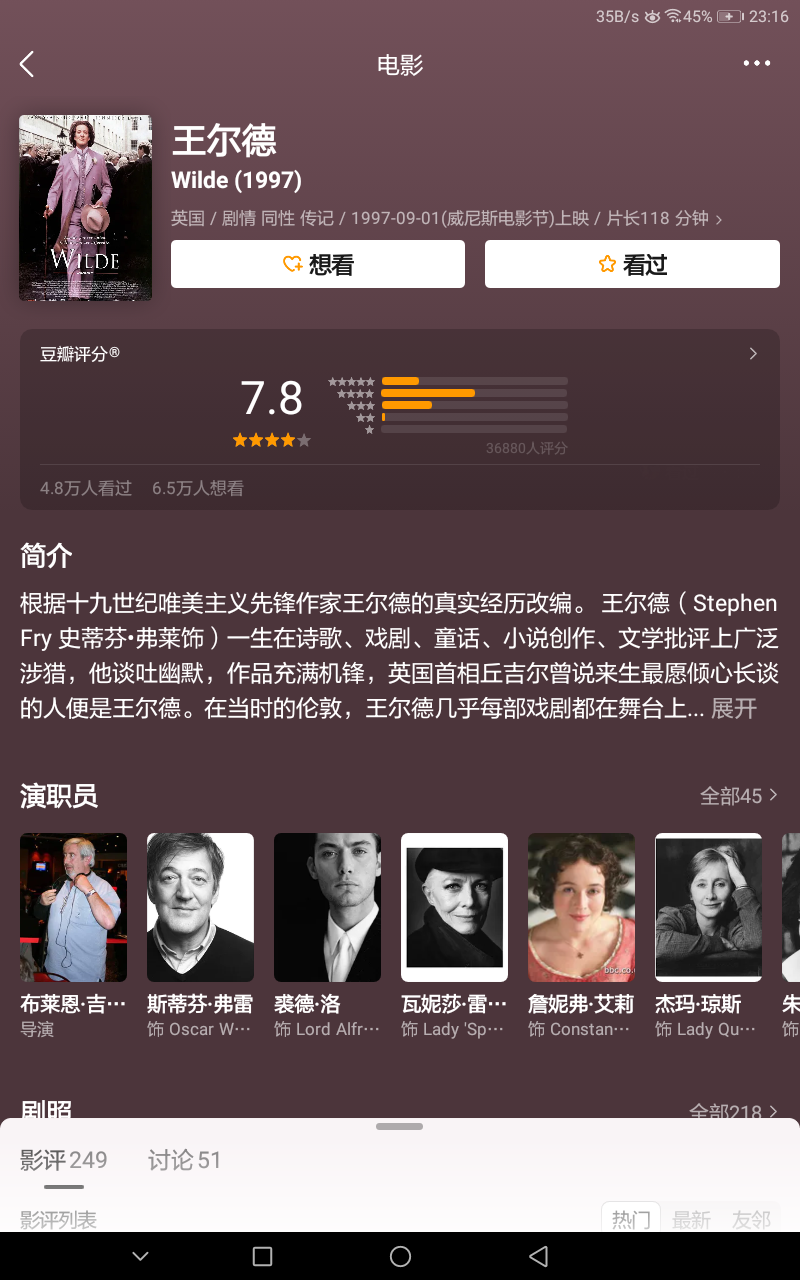The image size is (800, 1280).
Task: Open the Wilde movie poster
Action: pyautogui.click(x=86, y=208)
